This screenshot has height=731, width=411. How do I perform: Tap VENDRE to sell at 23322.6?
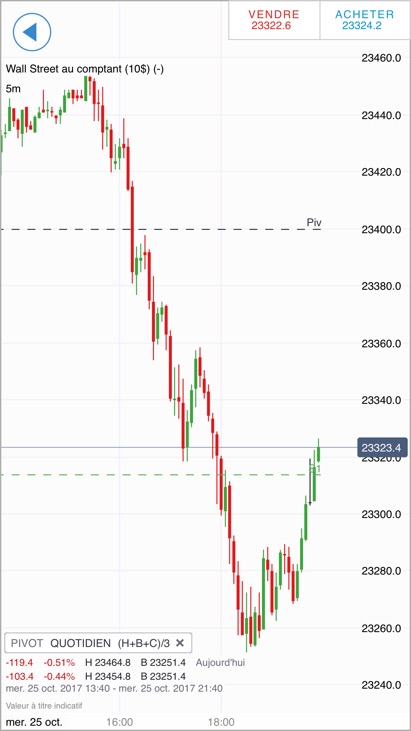(x=274, y=20)
